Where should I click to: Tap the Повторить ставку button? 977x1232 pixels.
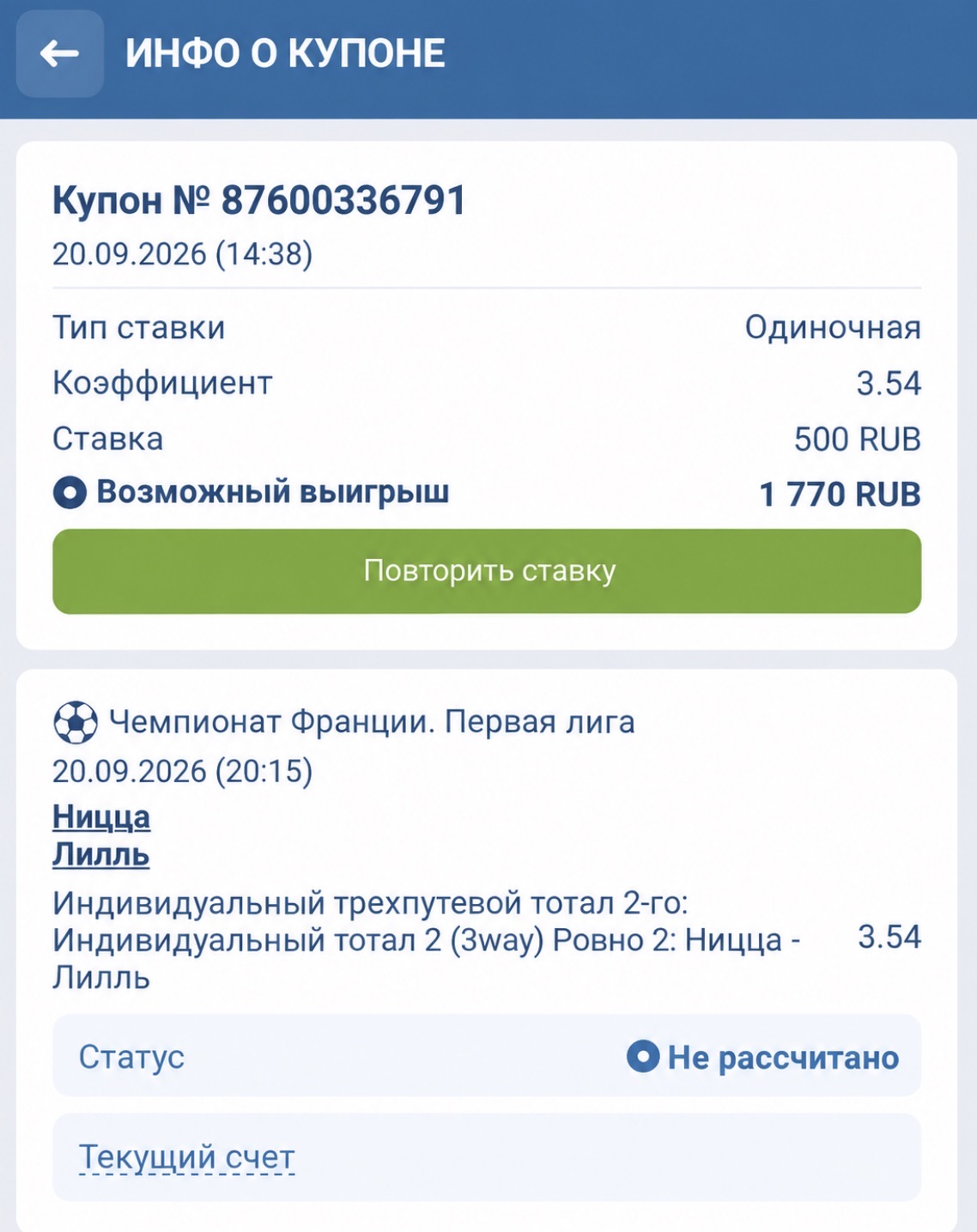487,571
